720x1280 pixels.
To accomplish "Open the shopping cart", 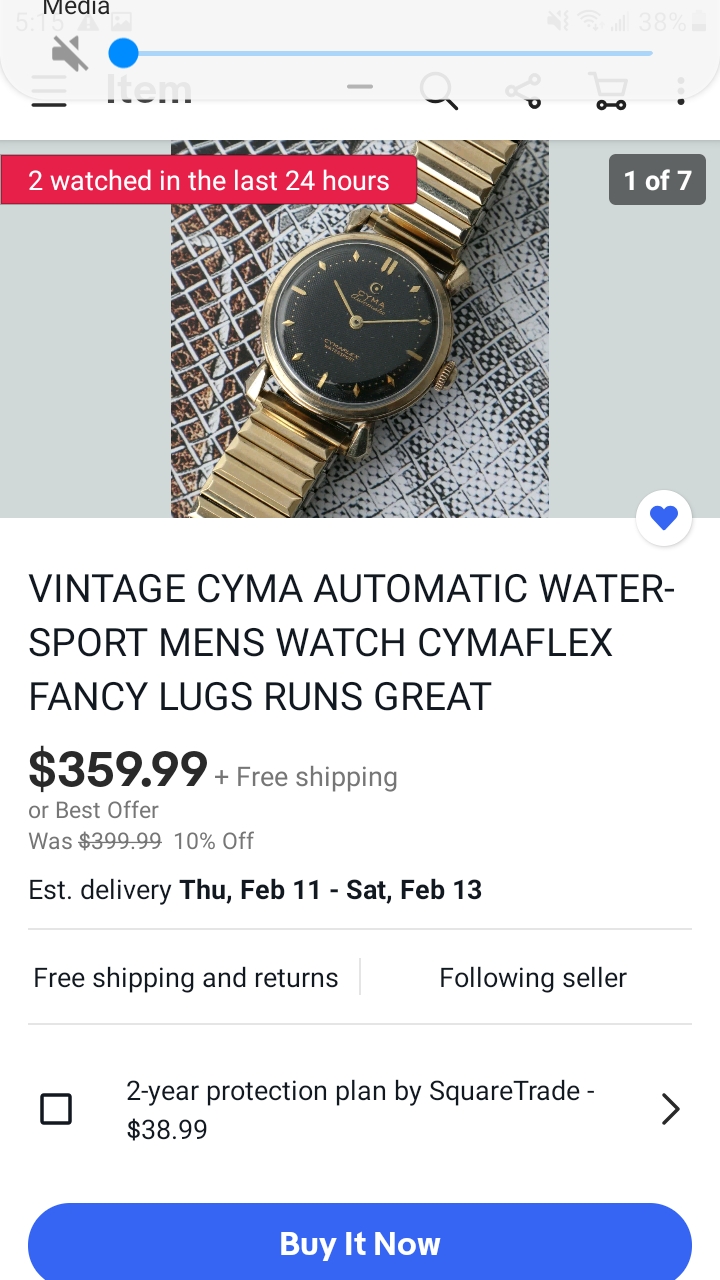I will pos(608,91).
